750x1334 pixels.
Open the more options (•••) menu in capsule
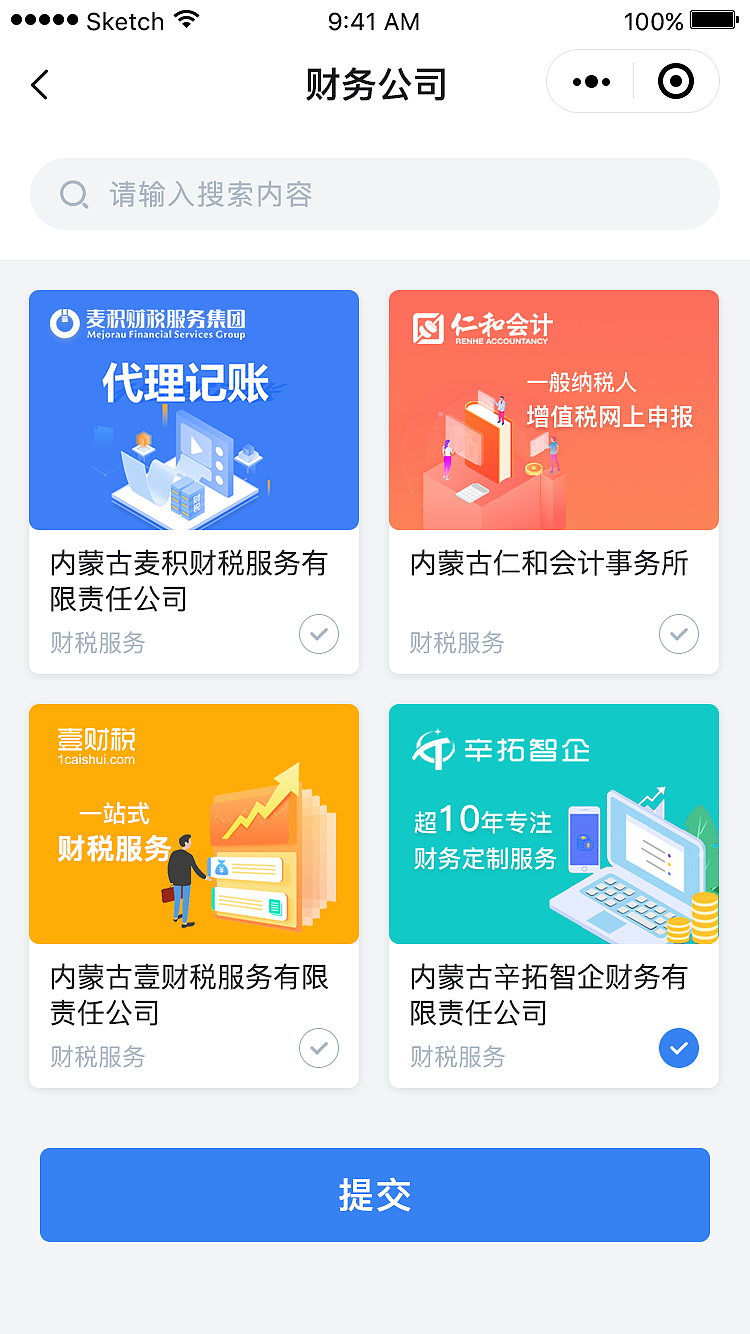pyautogui.click(x=590, y=81)
